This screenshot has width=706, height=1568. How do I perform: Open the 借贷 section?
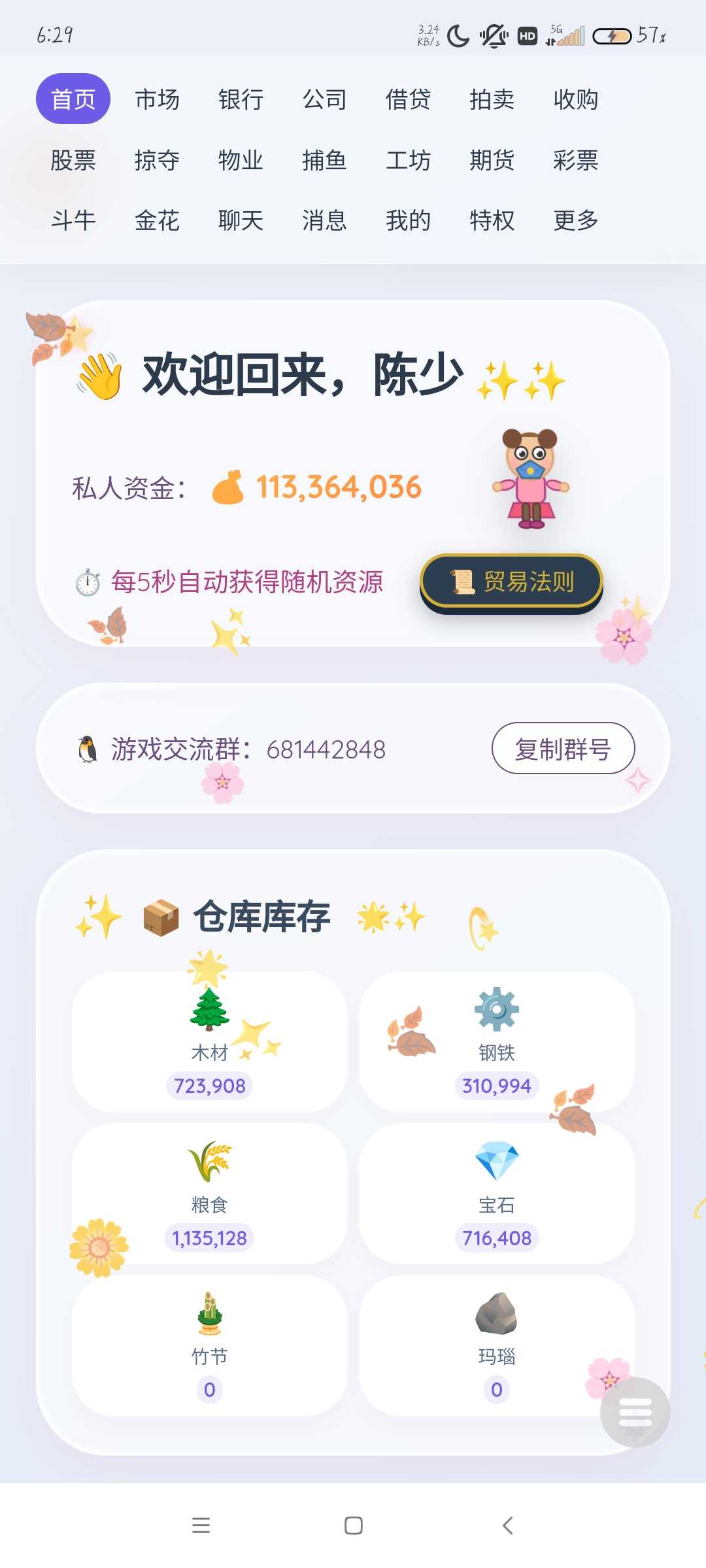coord(408,99)
